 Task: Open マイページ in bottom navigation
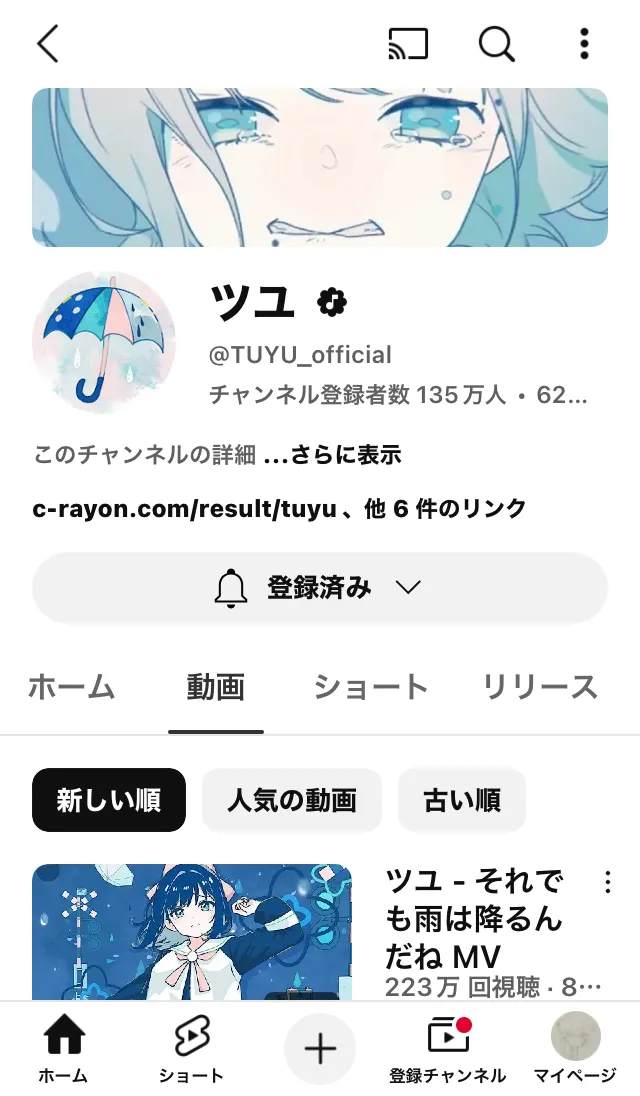click(575, 1048)
